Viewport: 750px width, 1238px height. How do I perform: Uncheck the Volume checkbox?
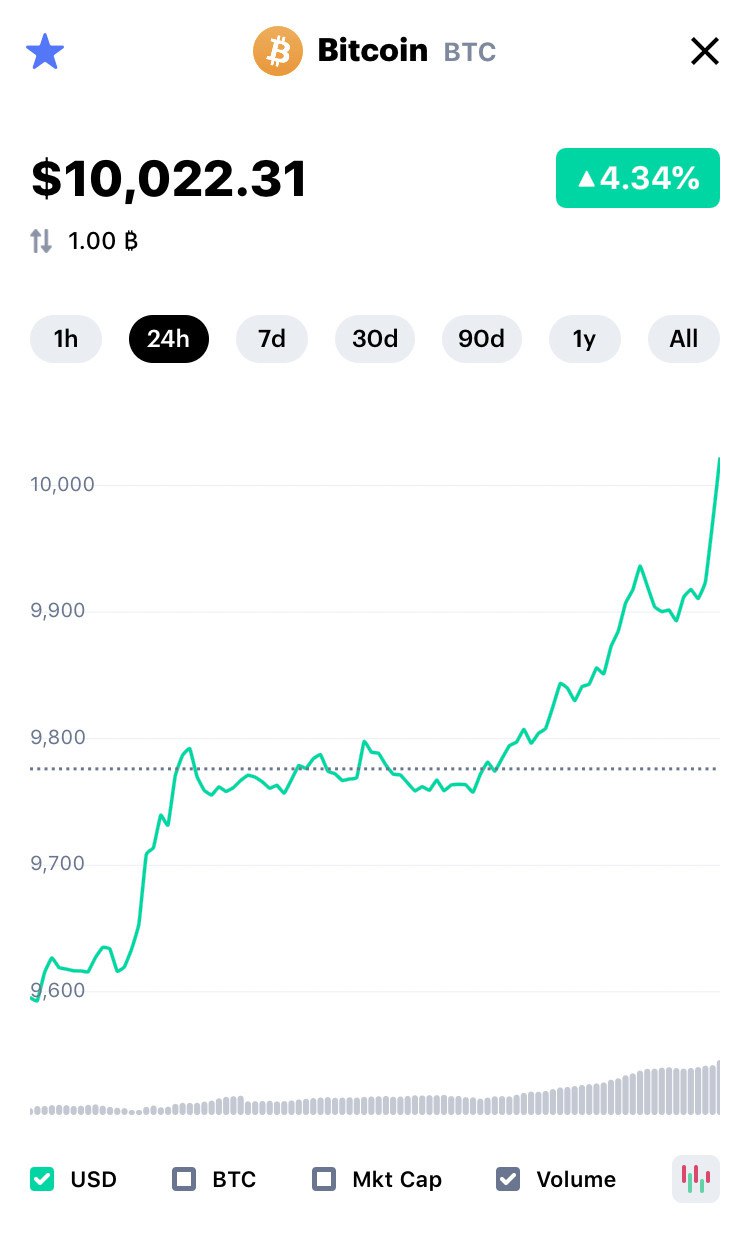[x=508, y=1179]
